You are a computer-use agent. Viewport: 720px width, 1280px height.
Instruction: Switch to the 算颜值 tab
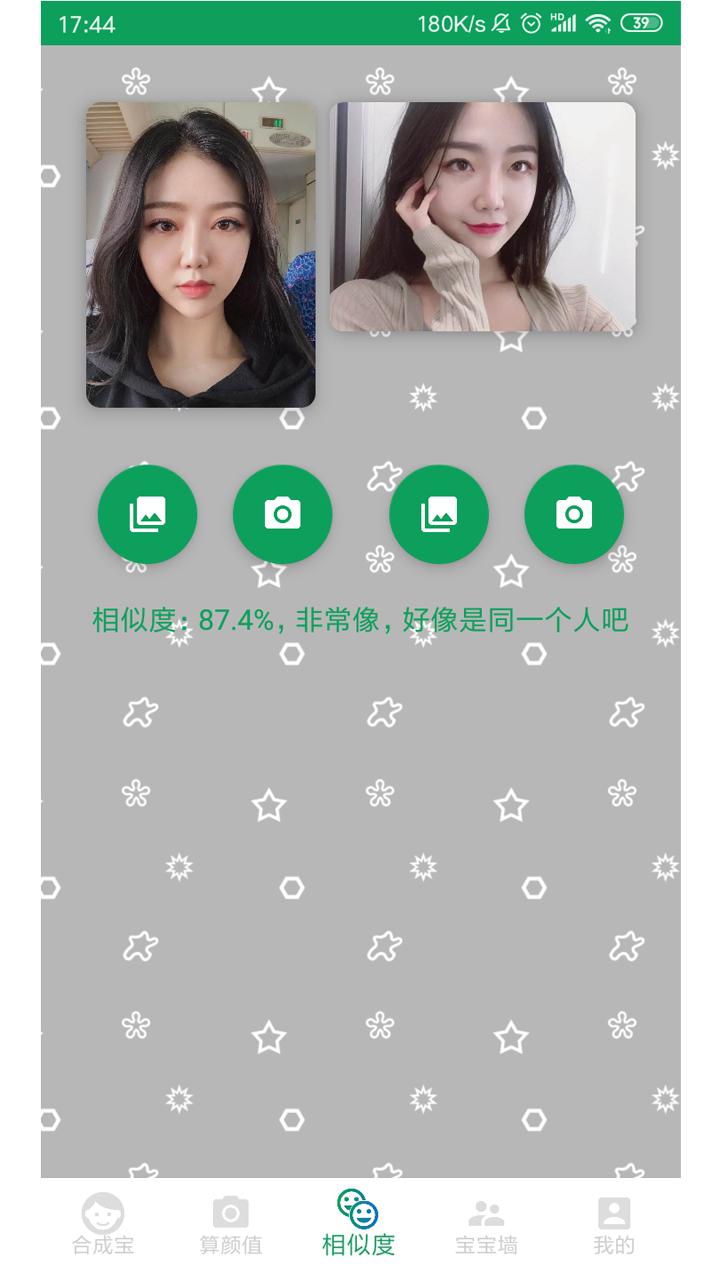point(231,1225)
